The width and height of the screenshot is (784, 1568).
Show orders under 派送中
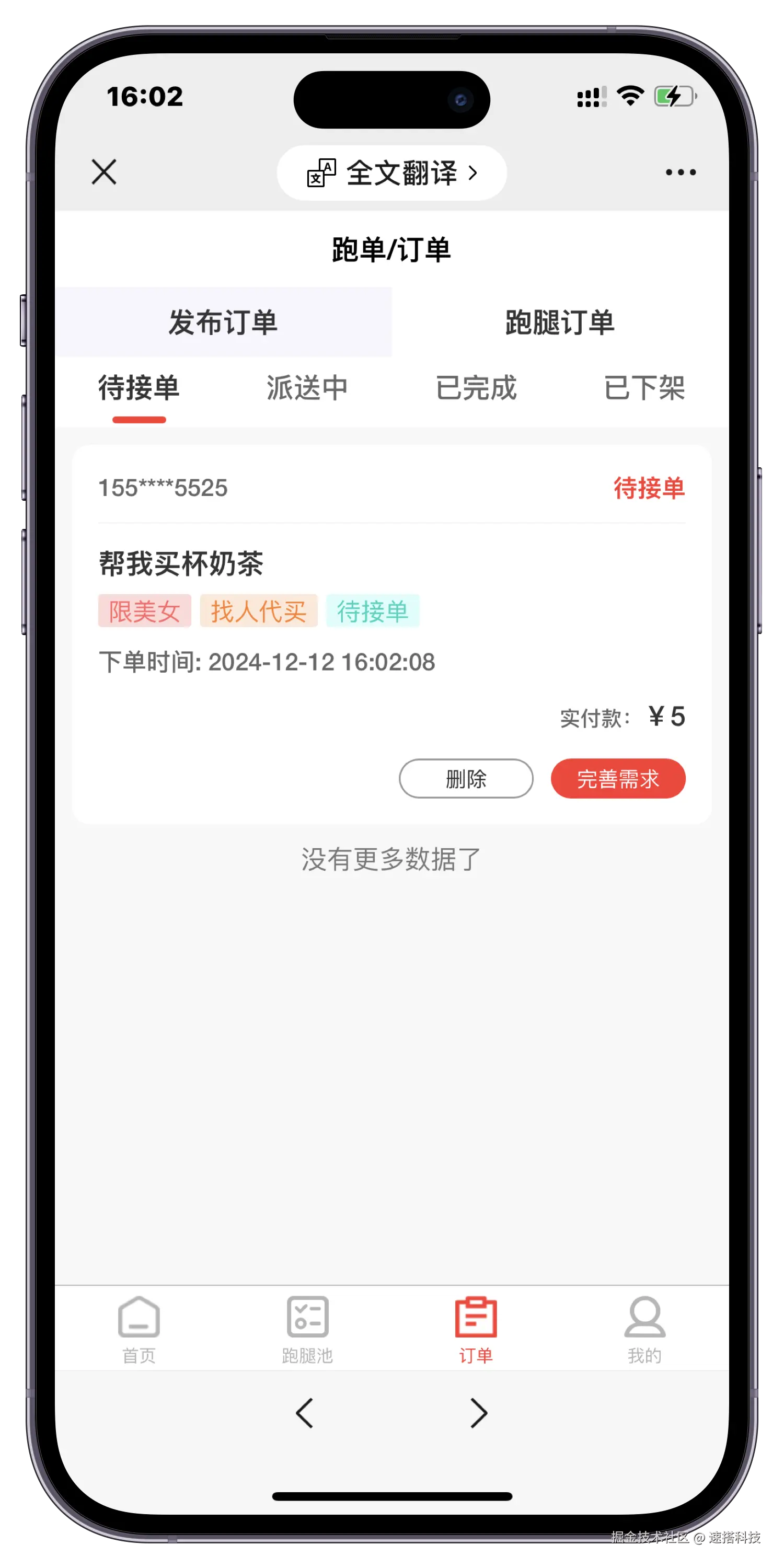click(307, 388)
